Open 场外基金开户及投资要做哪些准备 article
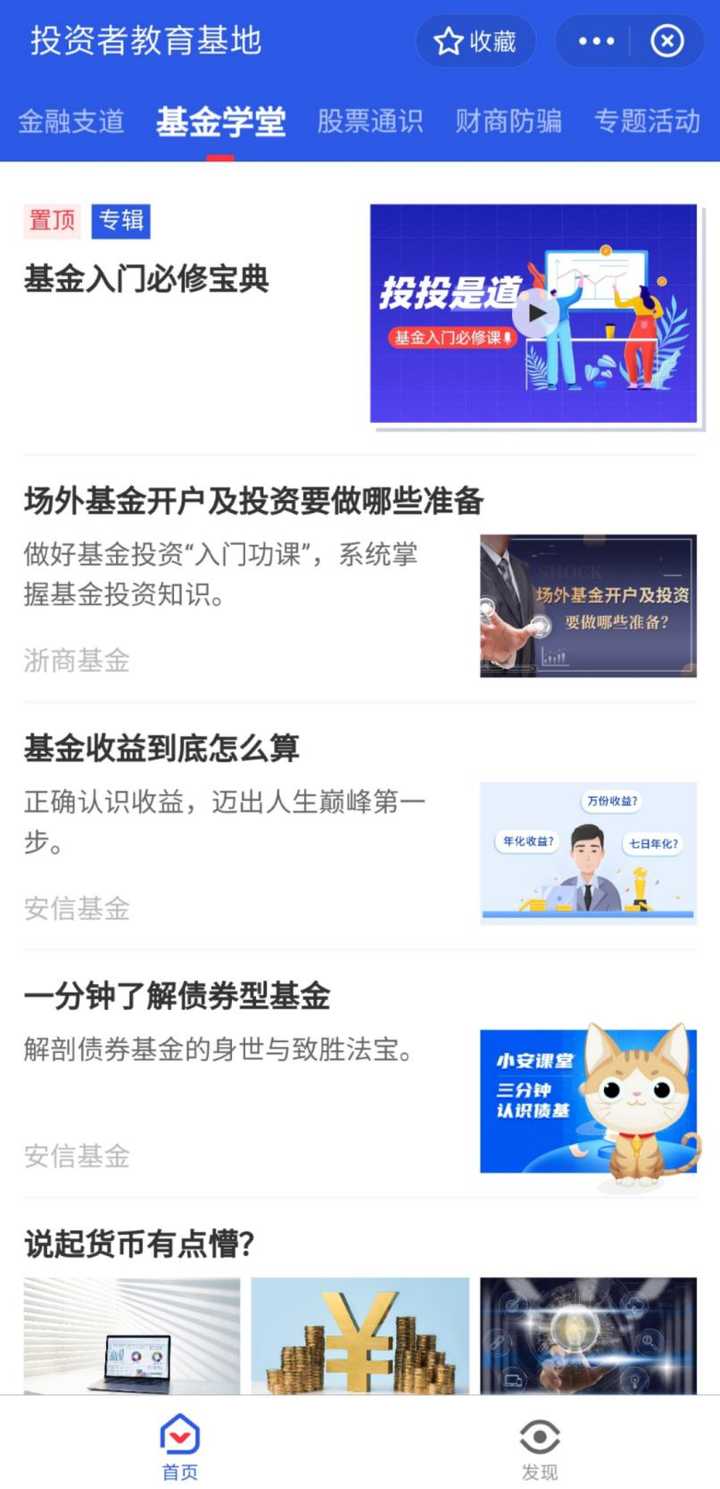Screen dimensions: 720x1489 pyautogui.click(x=254, y=500)
